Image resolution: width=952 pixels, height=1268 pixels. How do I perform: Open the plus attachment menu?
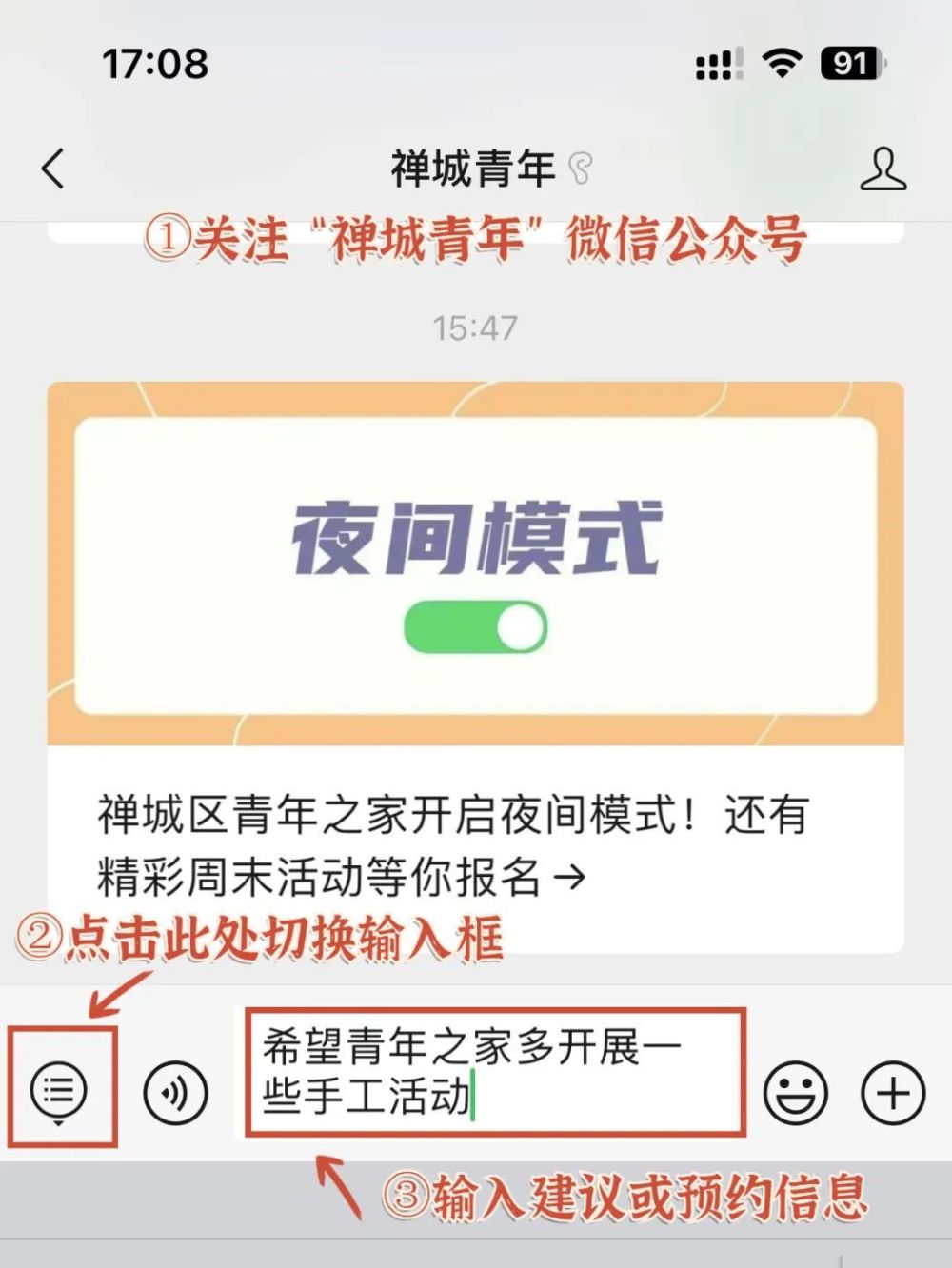892,1092
